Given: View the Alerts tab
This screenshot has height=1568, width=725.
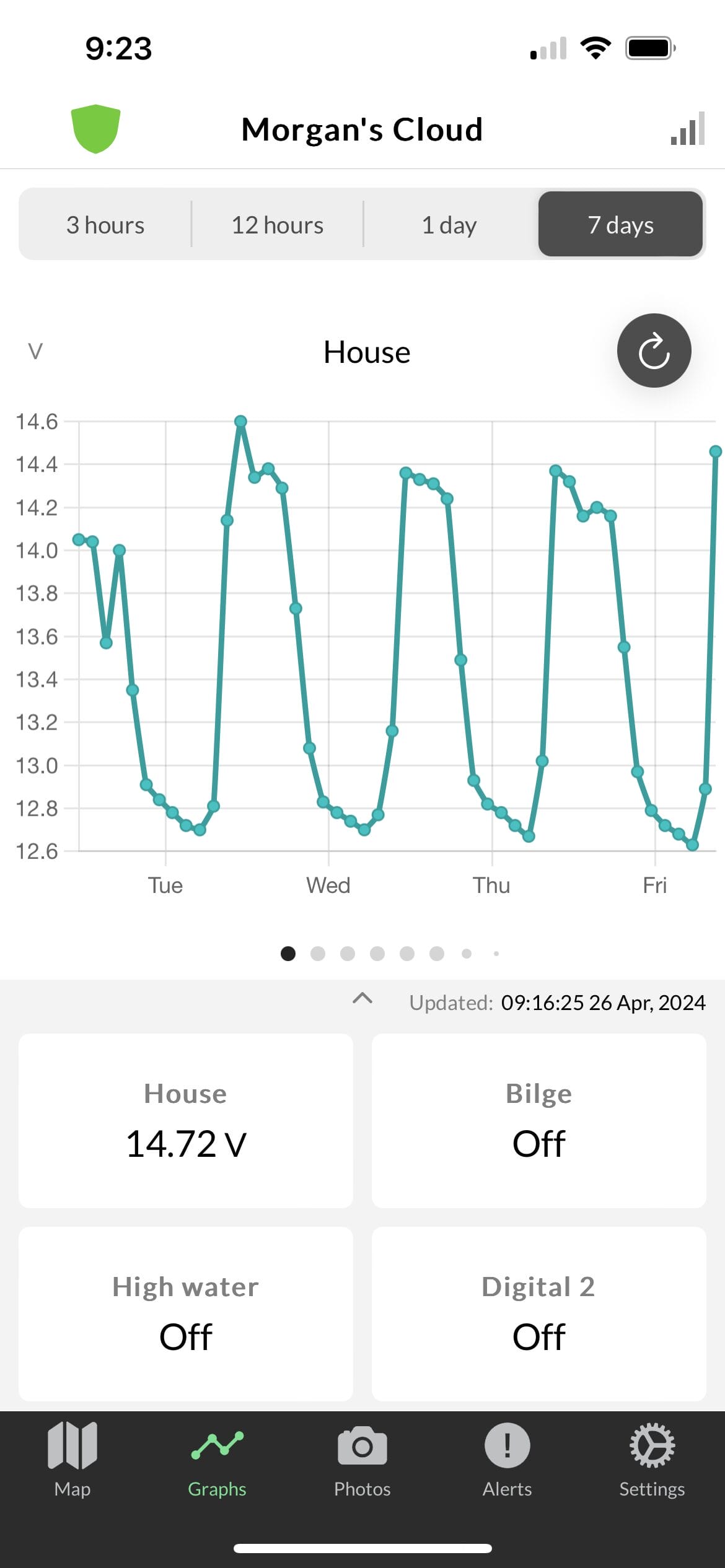Looking at the screenshot, I should [507, 1458].
